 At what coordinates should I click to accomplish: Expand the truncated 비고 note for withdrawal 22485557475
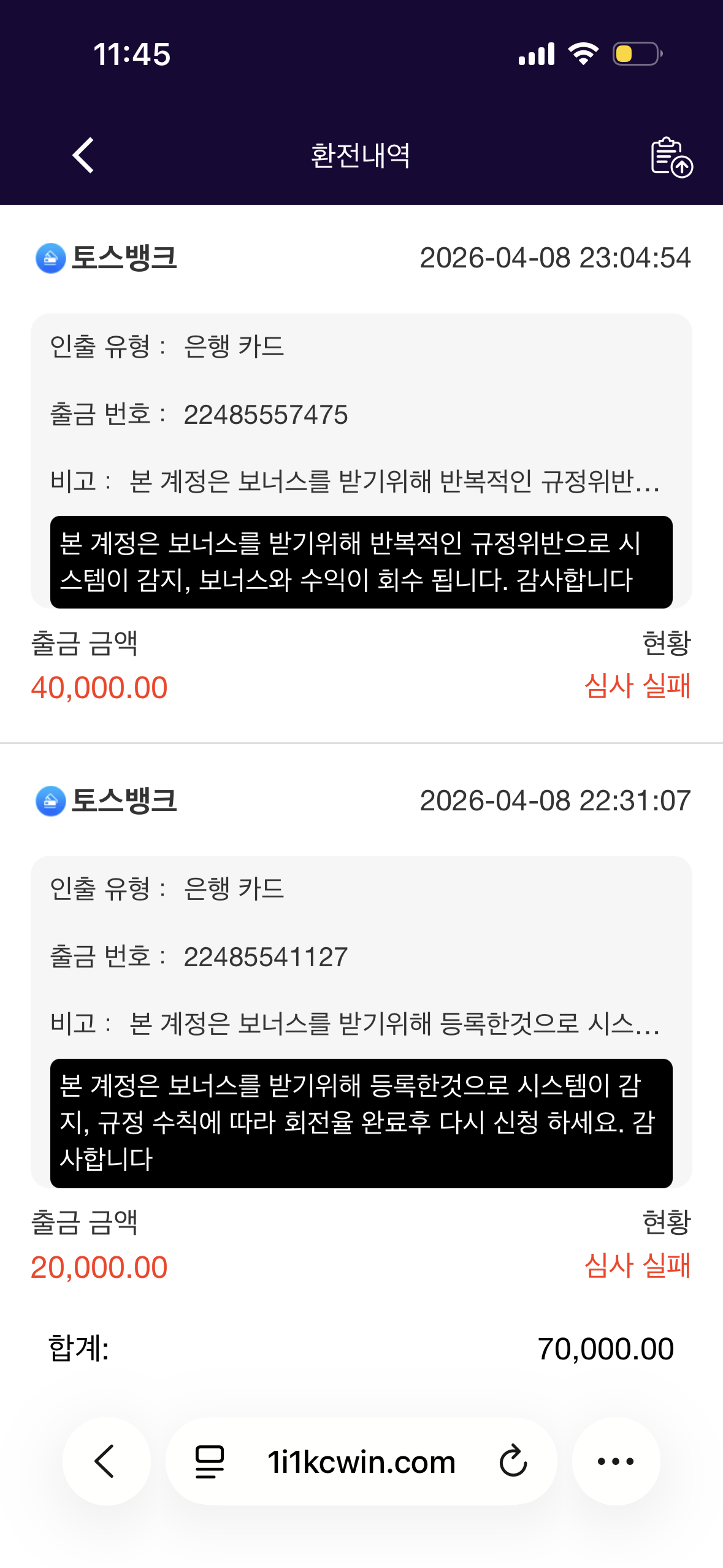pos(394,482)
